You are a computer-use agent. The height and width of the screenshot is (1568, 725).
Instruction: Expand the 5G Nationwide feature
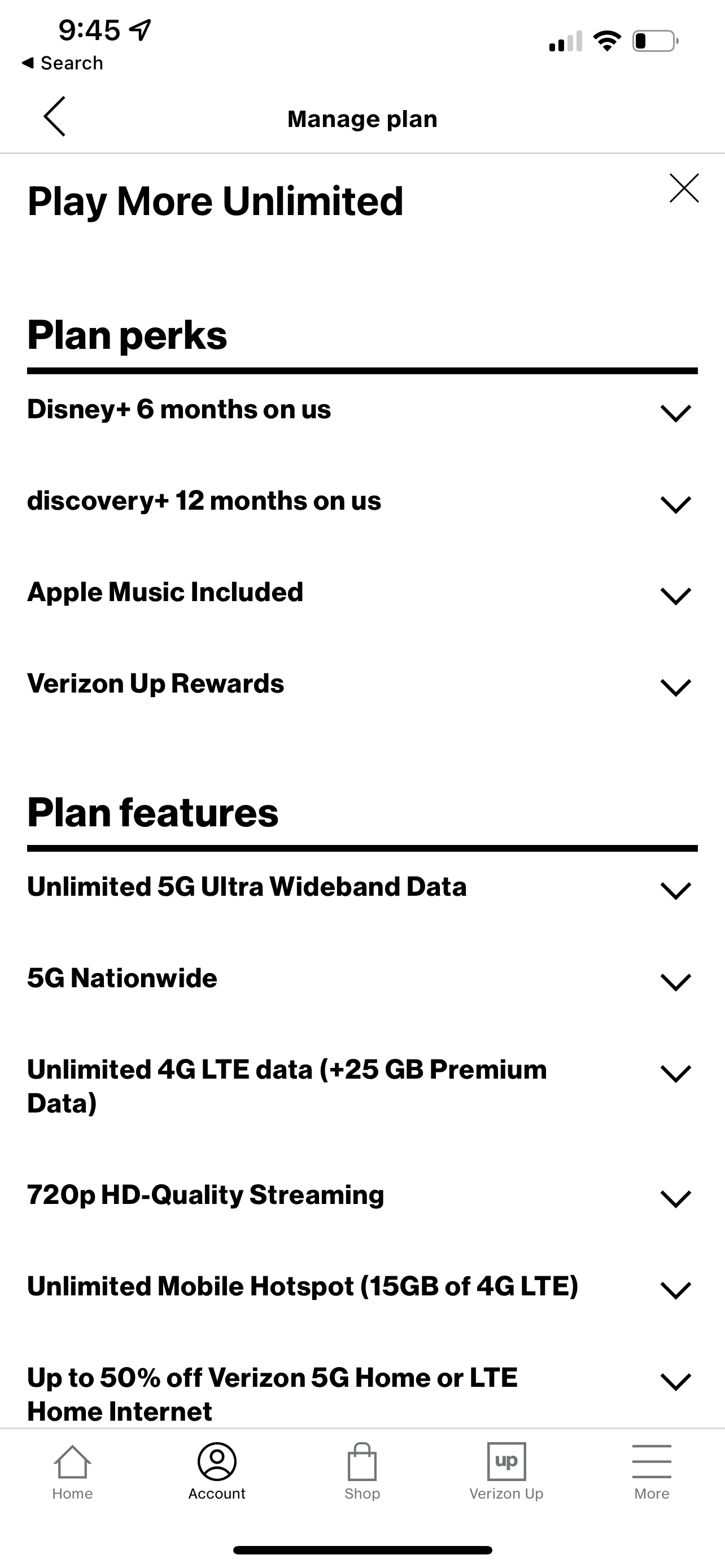[675, 982]
